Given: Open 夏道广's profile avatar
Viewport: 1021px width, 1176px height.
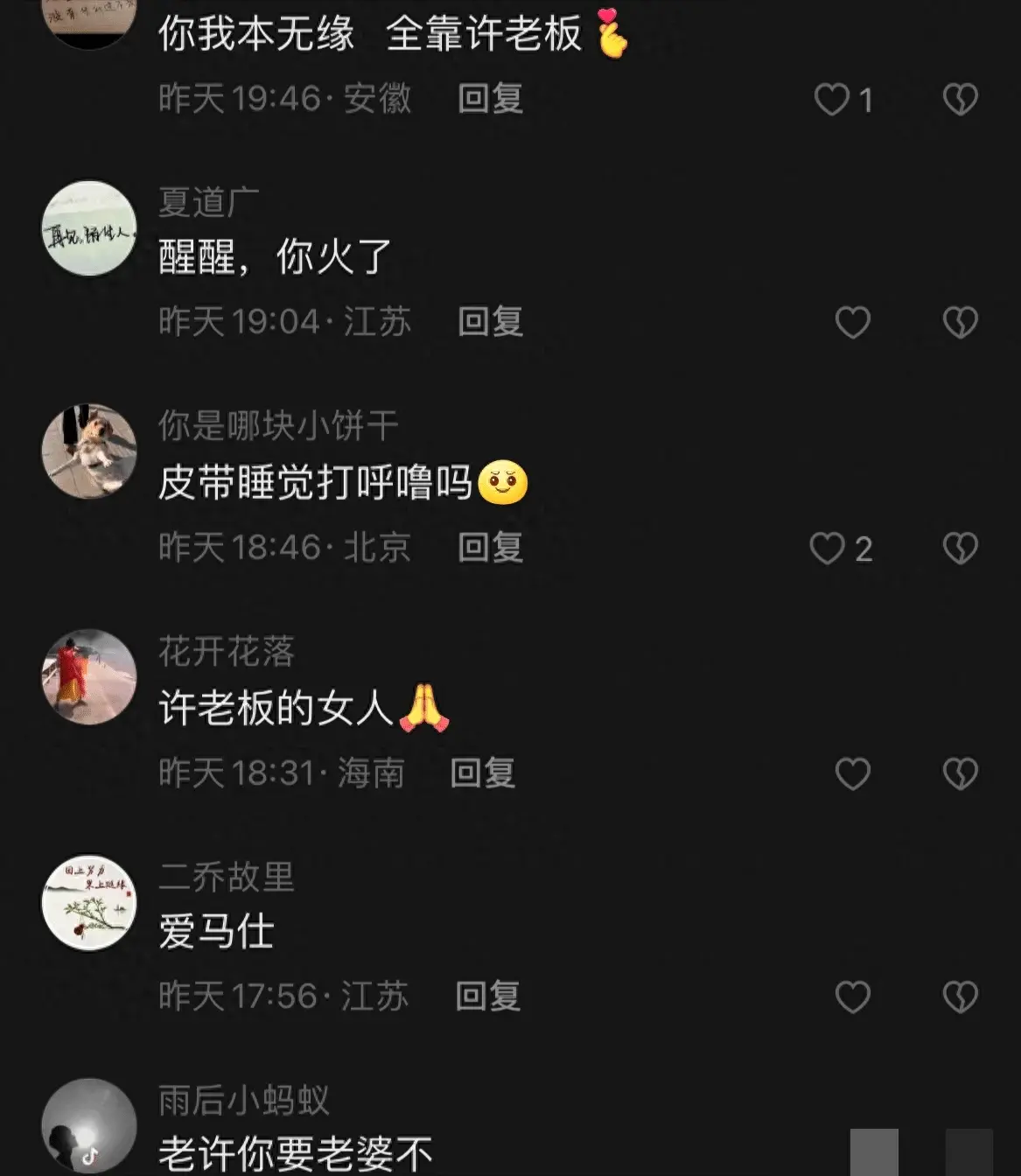Looking at the screenshot, I should pos(89,229).
